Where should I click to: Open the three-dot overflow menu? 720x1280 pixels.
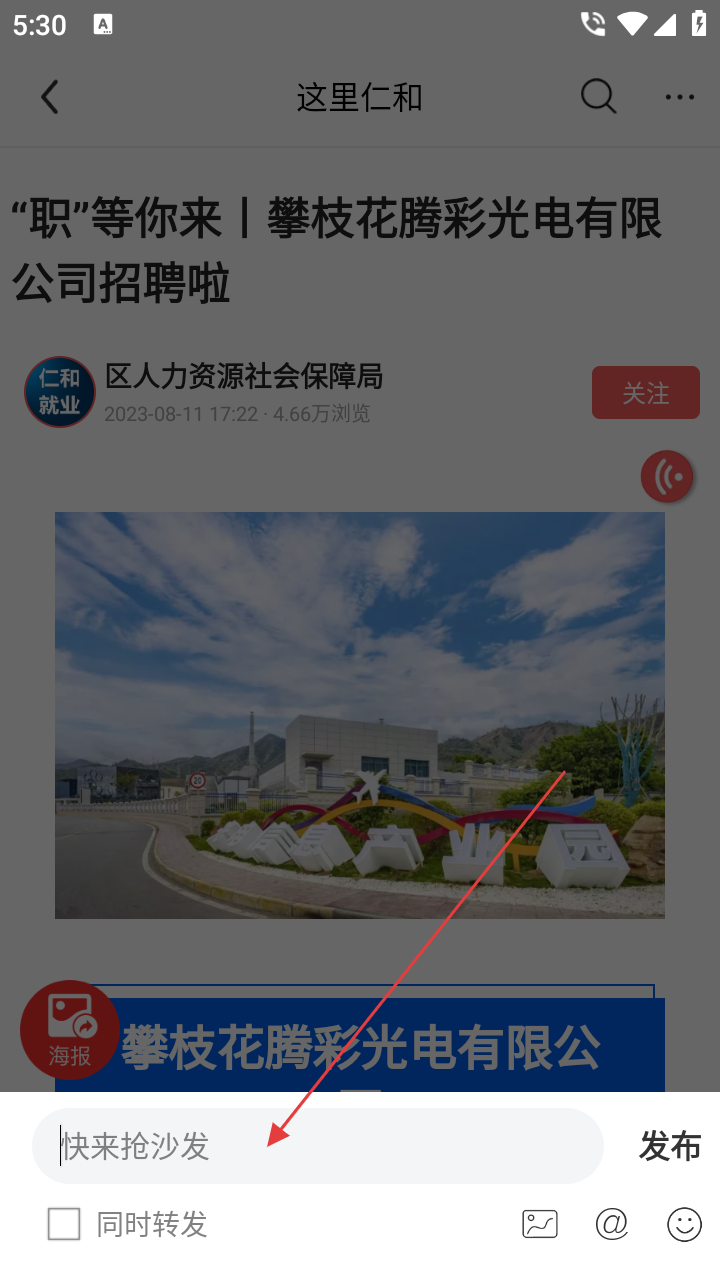[680, 97]
